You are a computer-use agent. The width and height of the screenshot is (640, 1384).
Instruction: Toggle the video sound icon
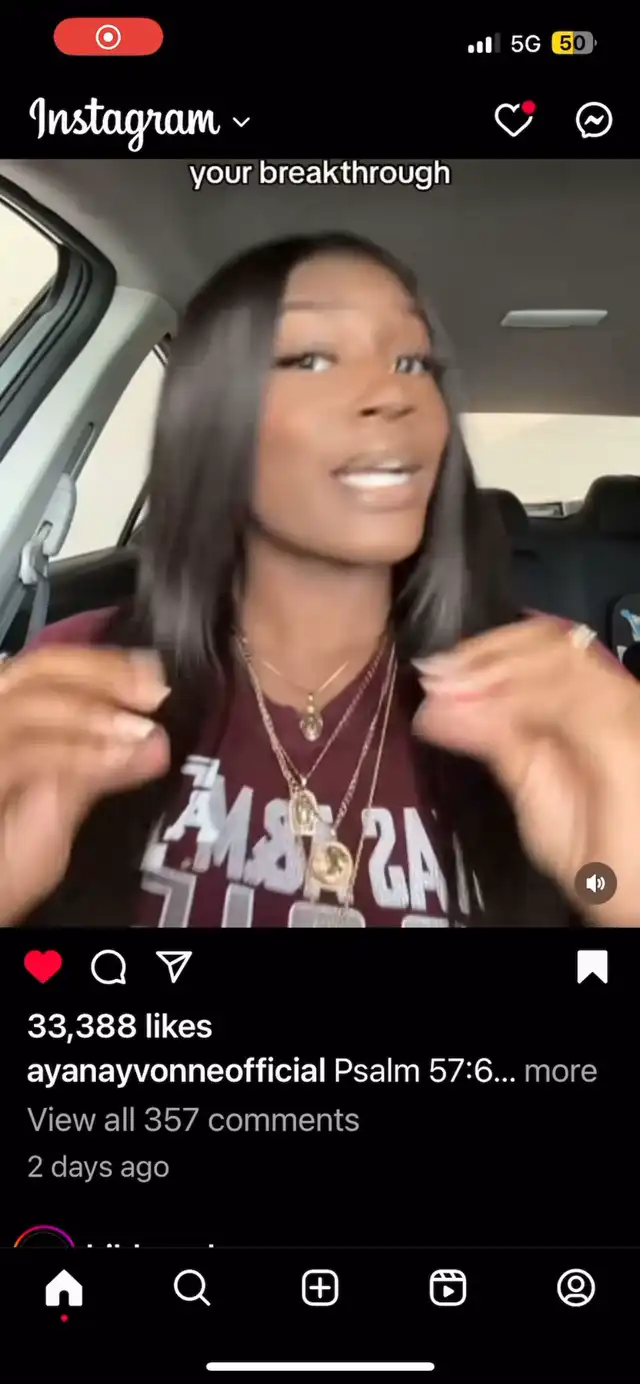(x=596, y=883)
